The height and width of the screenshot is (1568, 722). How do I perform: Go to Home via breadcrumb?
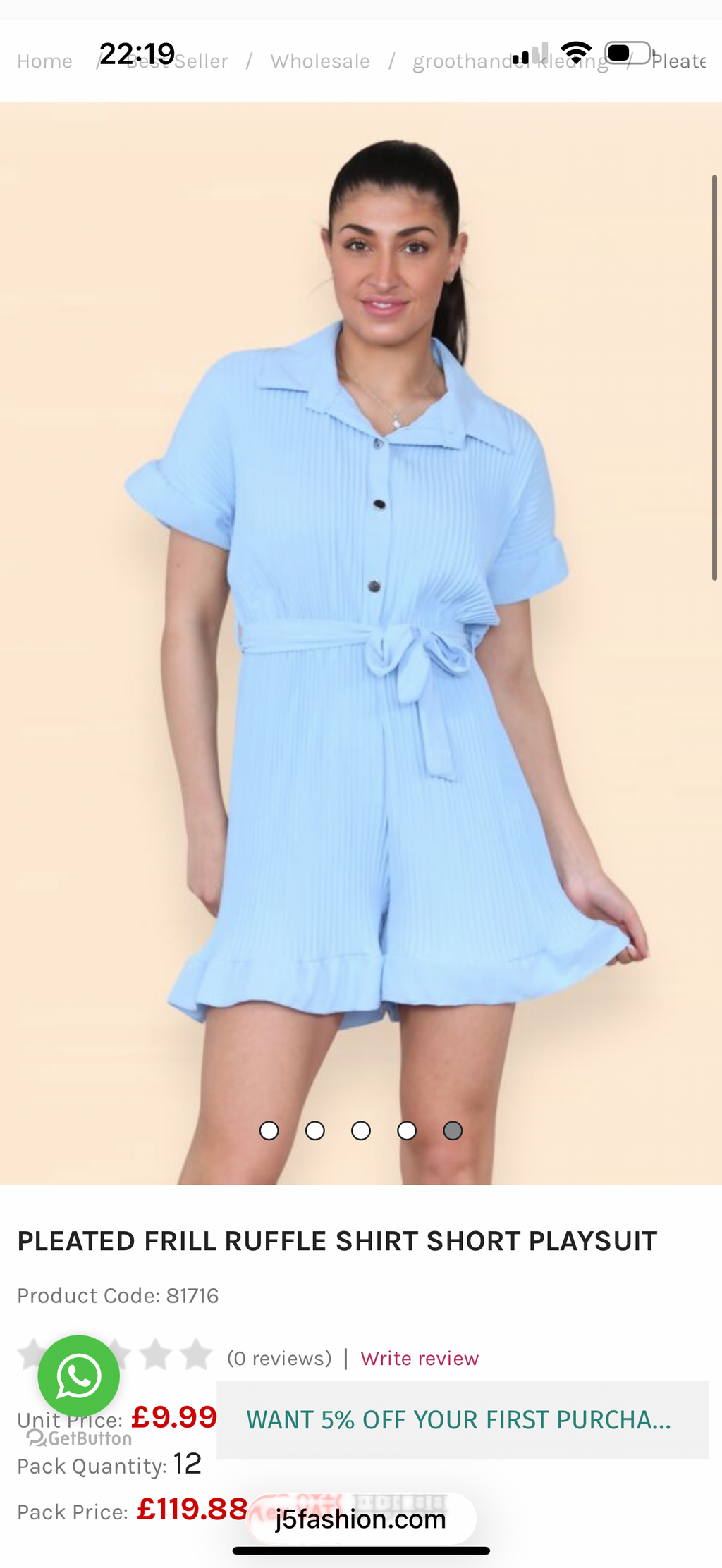coord(45,61)
